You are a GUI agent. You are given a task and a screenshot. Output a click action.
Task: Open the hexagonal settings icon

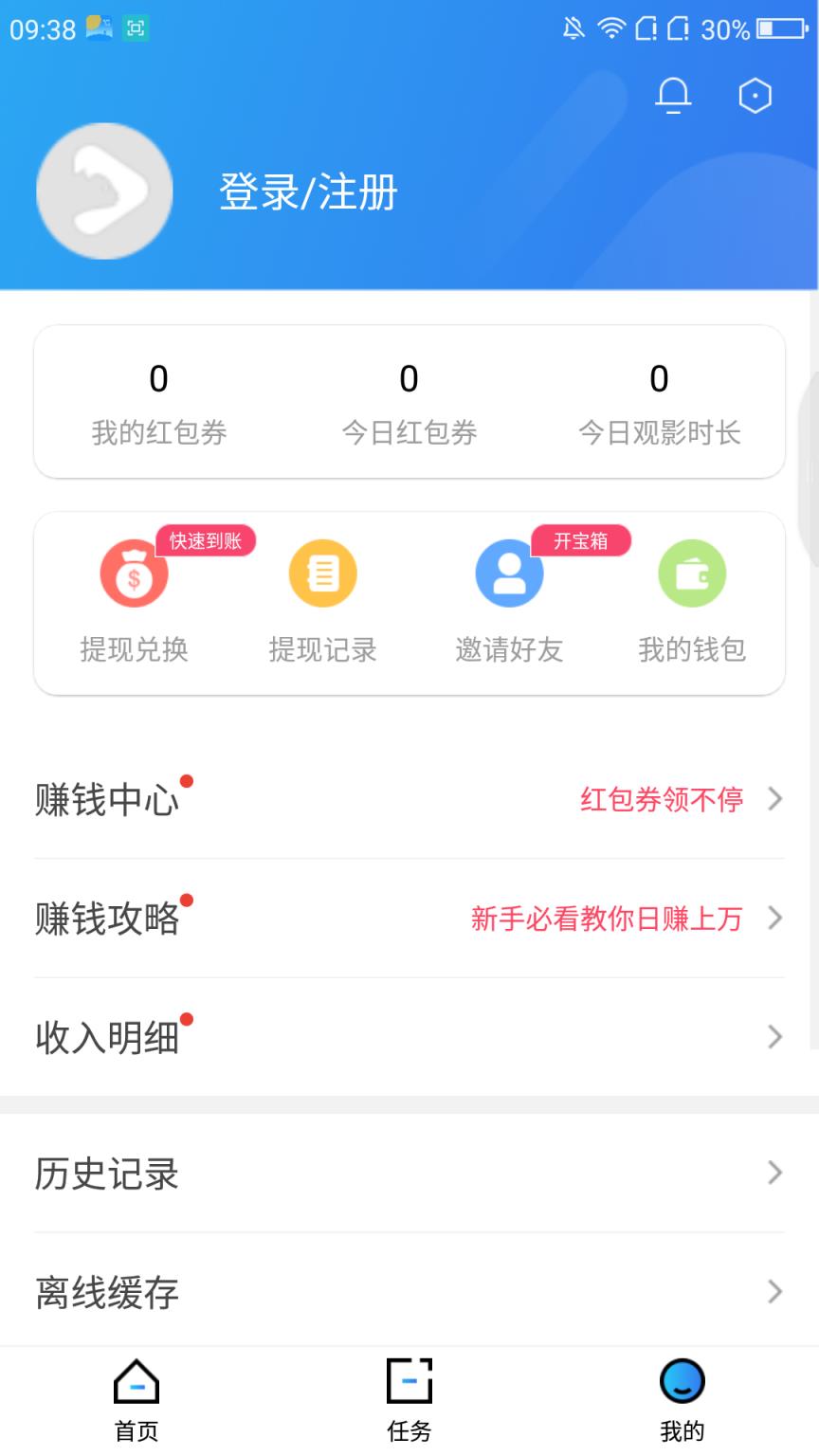click(755, 95)
